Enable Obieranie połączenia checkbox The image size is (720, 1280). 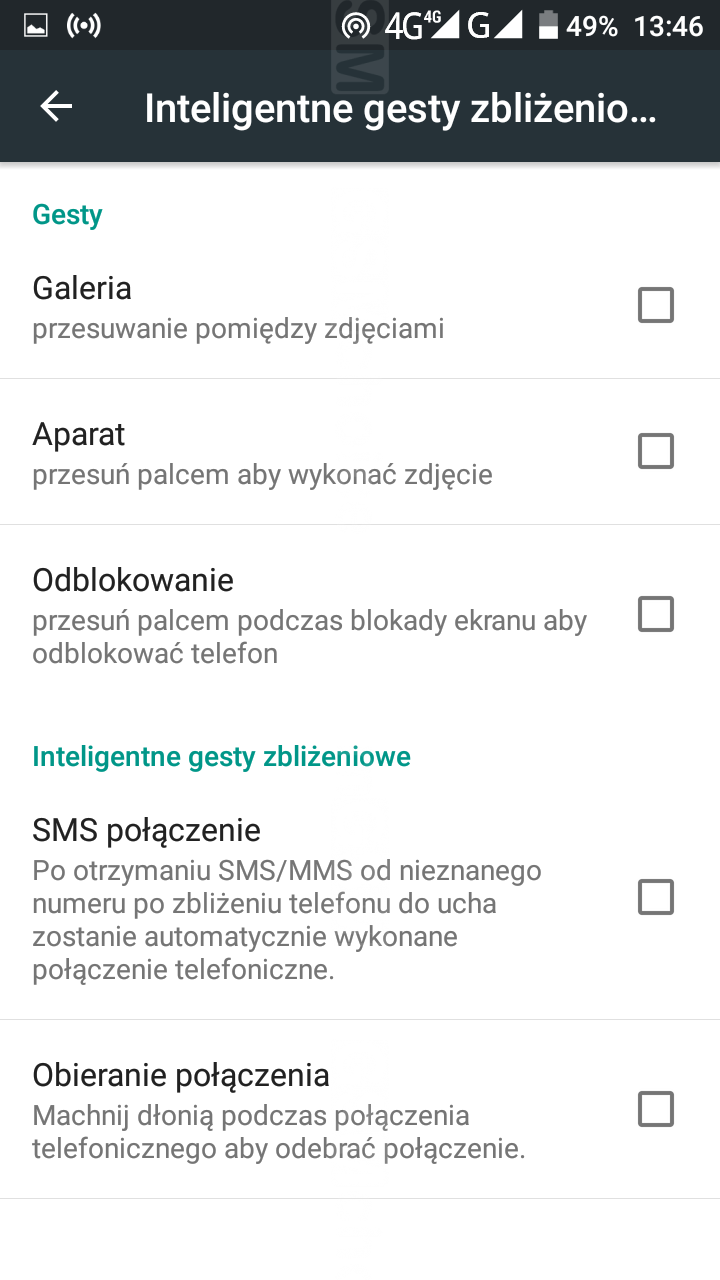[656, 1109]
